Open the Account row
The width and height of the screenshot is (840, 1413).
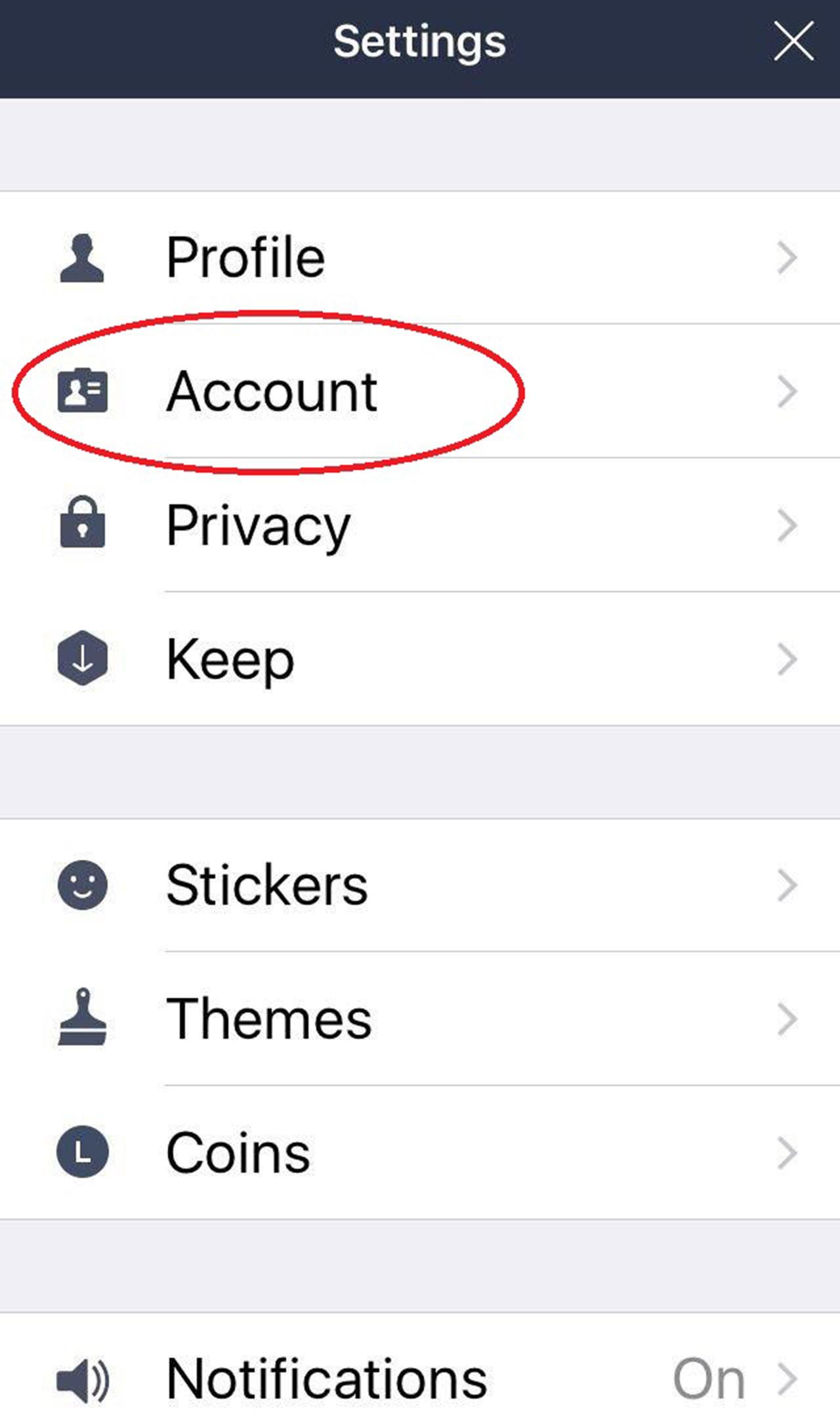(x=420, y=391)
